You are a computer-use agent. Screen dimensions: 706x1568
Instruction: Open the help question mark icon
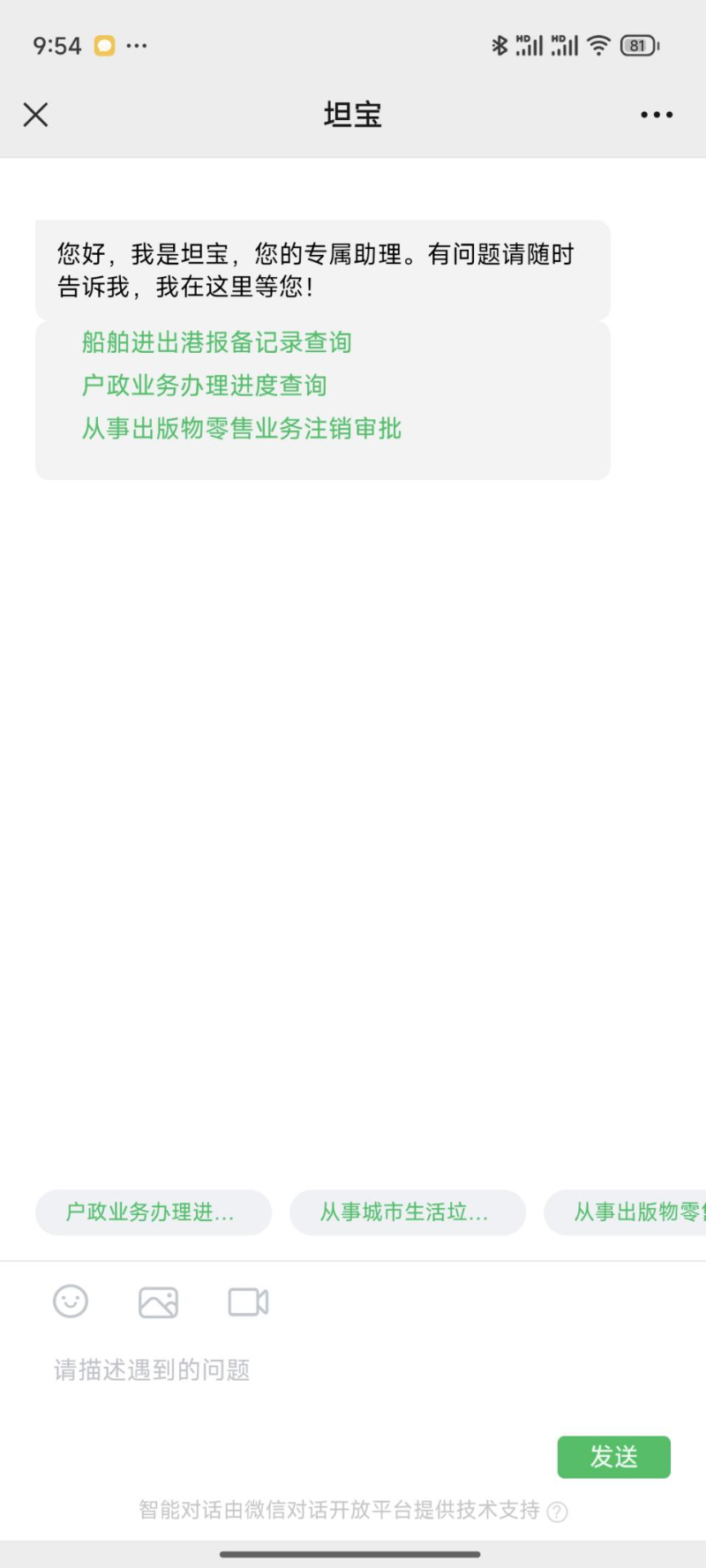click(557, 1512)
